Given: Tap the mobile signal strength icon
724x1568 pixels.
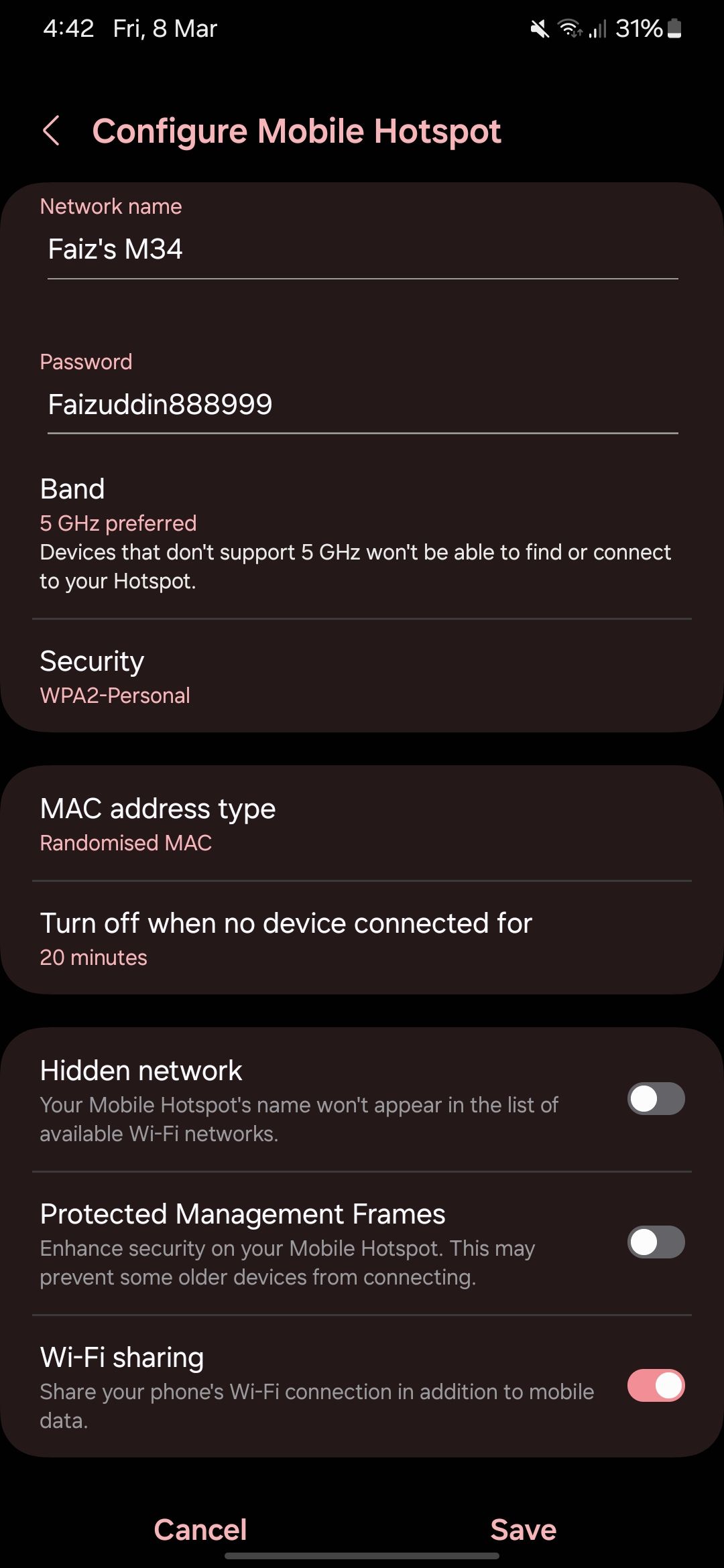Looking at the screenshot, I should pyautogui.click(x=597, y=28).
